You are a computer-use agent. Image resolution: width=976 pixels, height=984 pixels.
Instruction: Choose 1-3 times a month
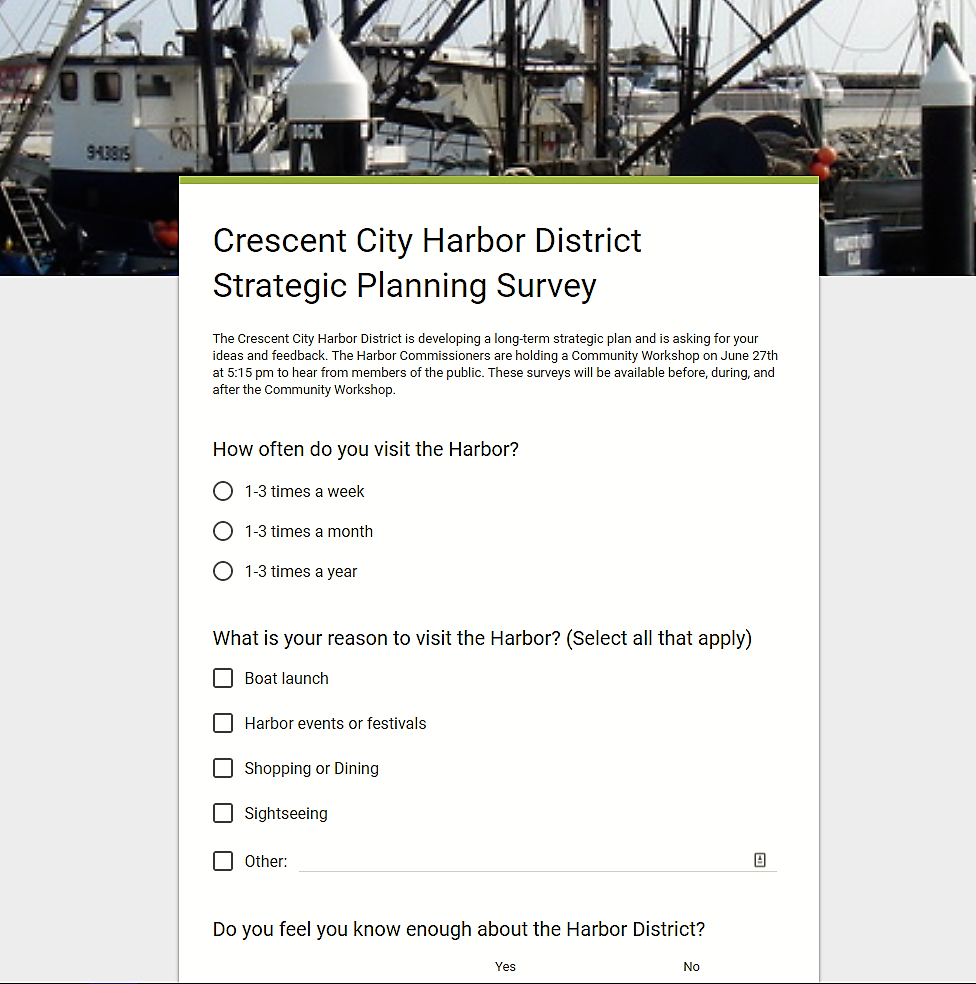(x=223, y=531)
